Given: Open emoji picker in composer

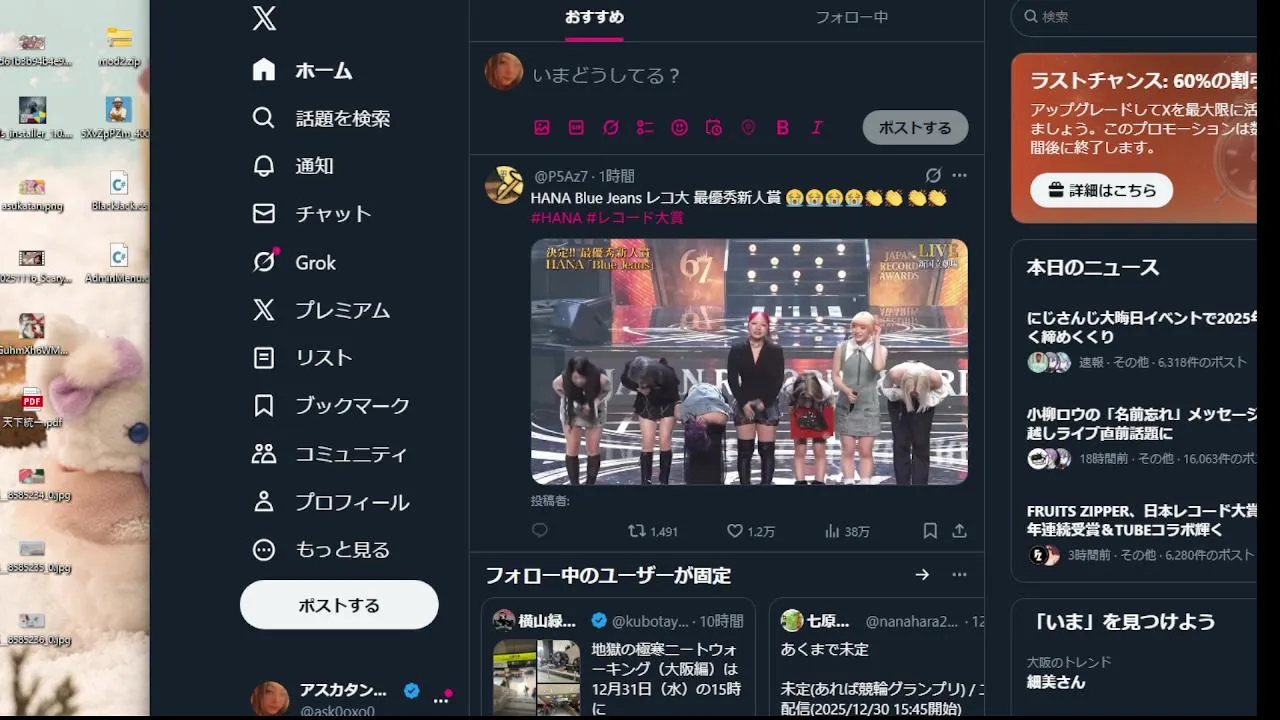Looking at the screenshot, I should pos(679,127).
